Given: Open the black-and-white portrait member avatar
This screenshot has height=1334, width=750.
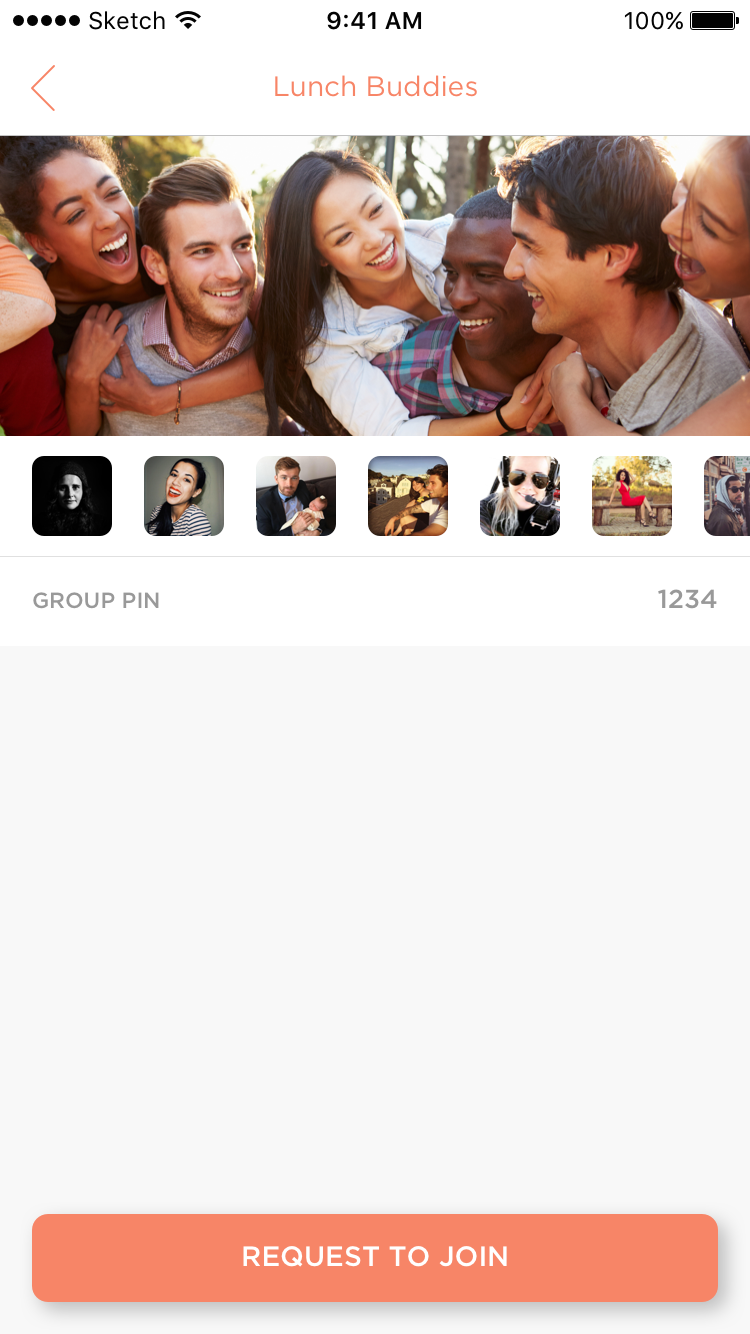Looking at the screenshot, I should (72, 496).
